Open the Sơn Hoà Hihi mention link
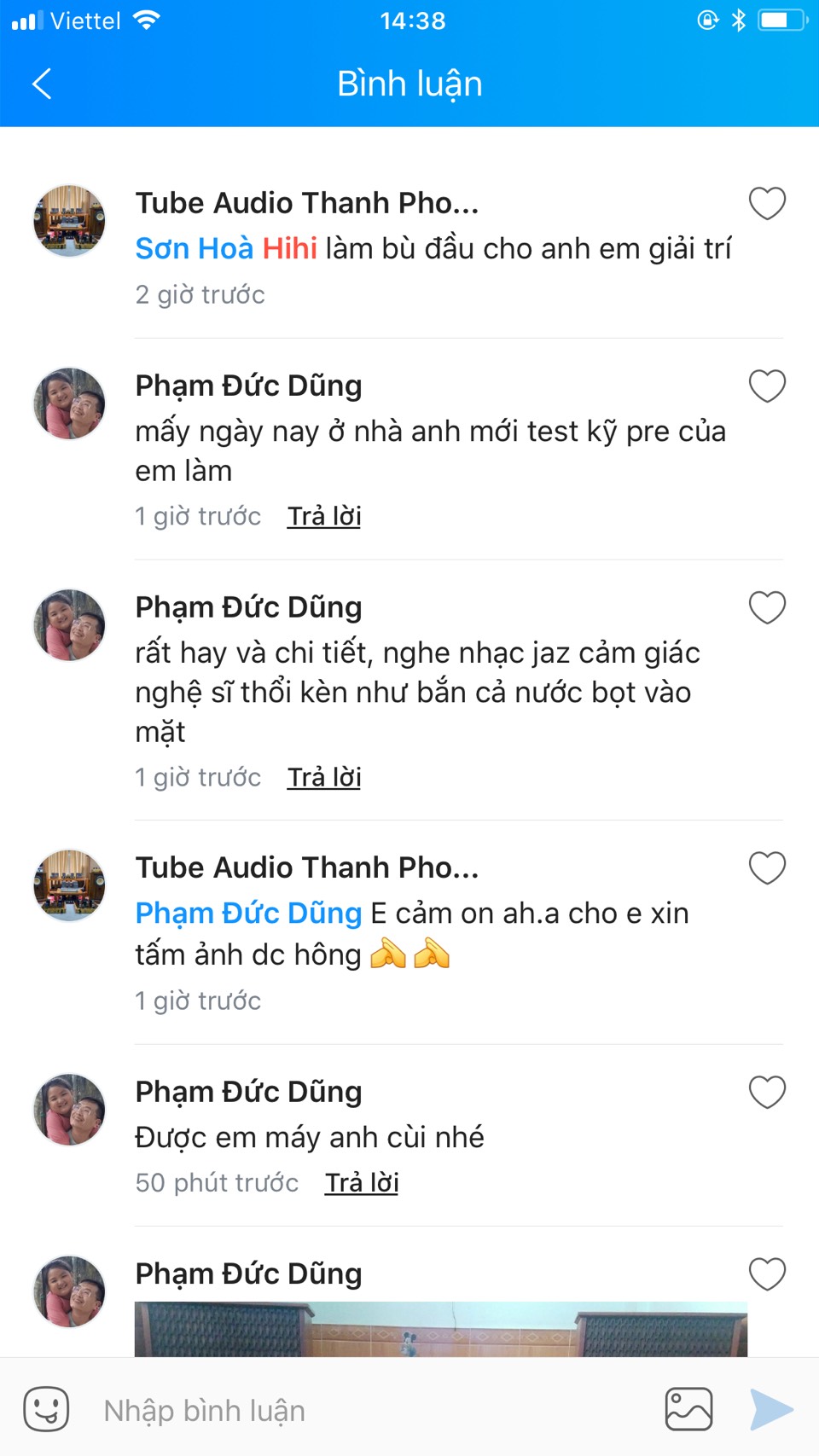This screenshot has height=1456, width=819. tap(226, 248)
